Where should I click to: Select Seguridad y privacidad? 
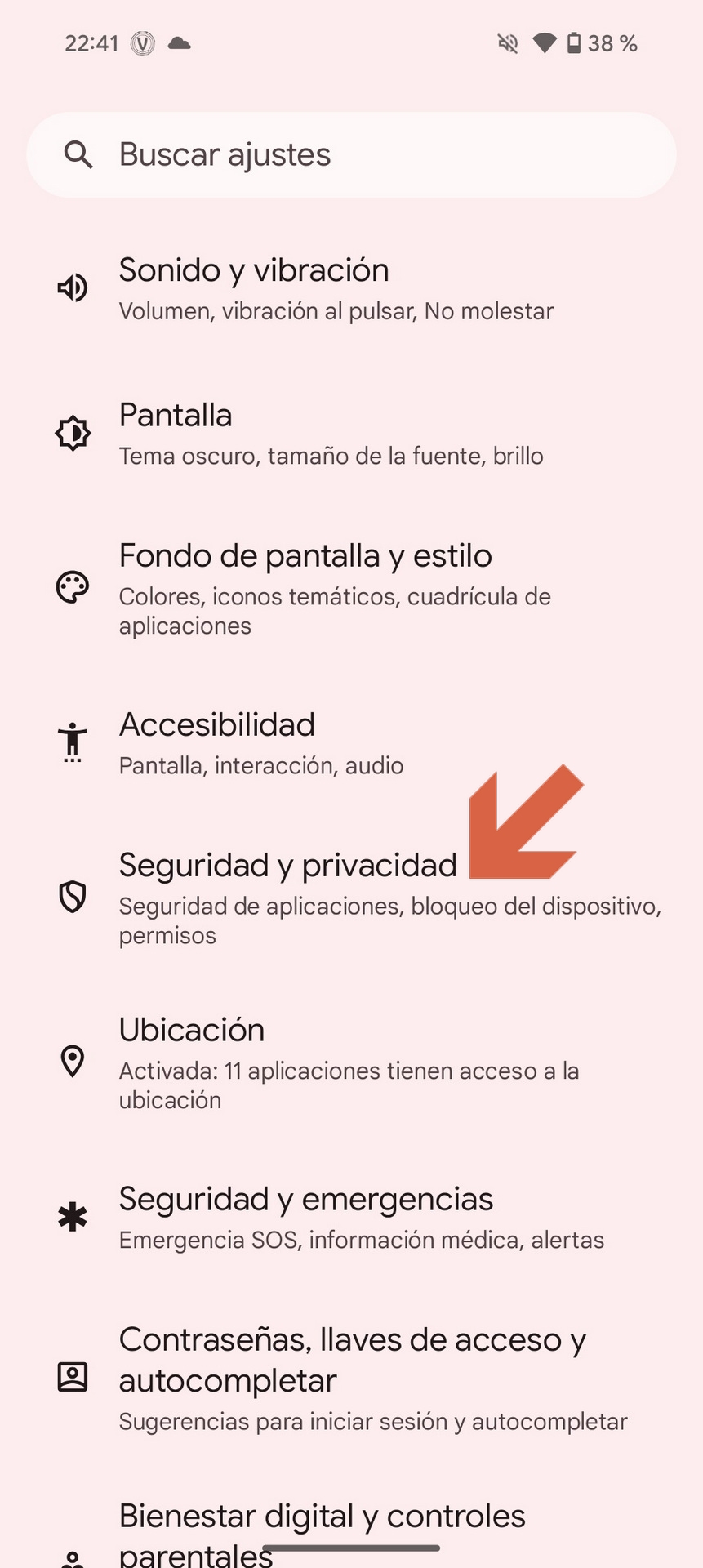tap(351, 898)
